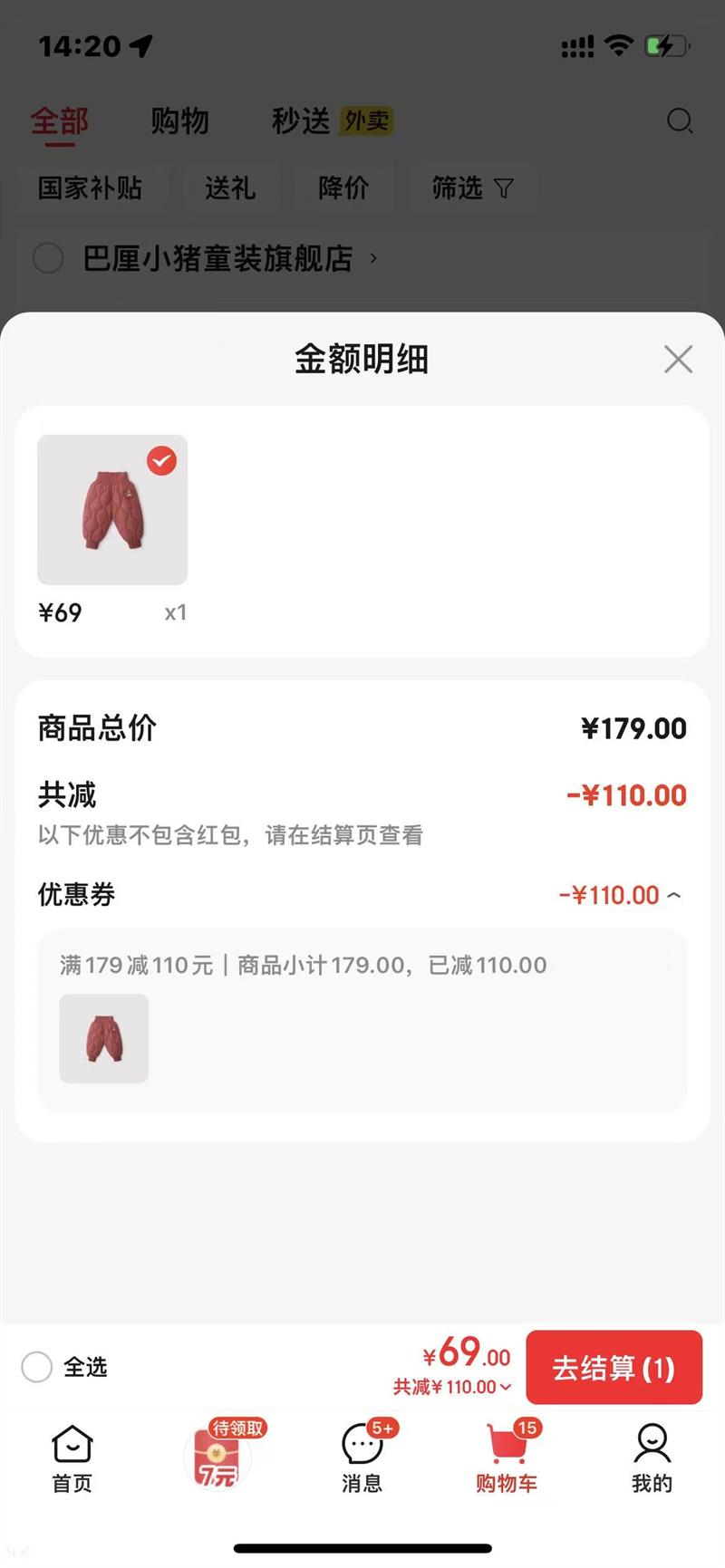Open 巴厘小猪童装旗舰店 store page arrow
The height and width of the screenshot is (1568, 725).
click(x=371, y=258)
